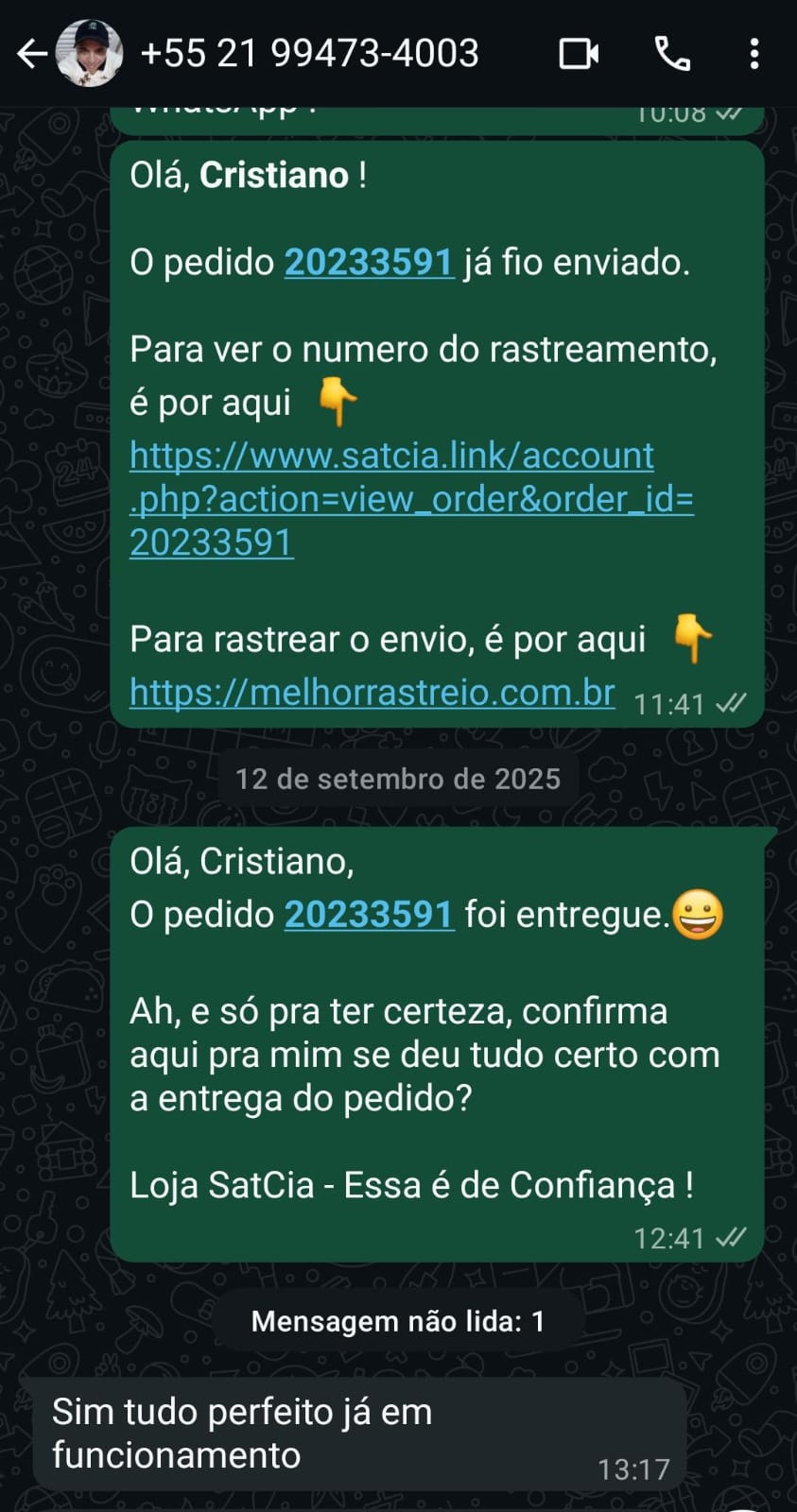Tap order number 20233591 in the shipped message

tap(369, 263)
